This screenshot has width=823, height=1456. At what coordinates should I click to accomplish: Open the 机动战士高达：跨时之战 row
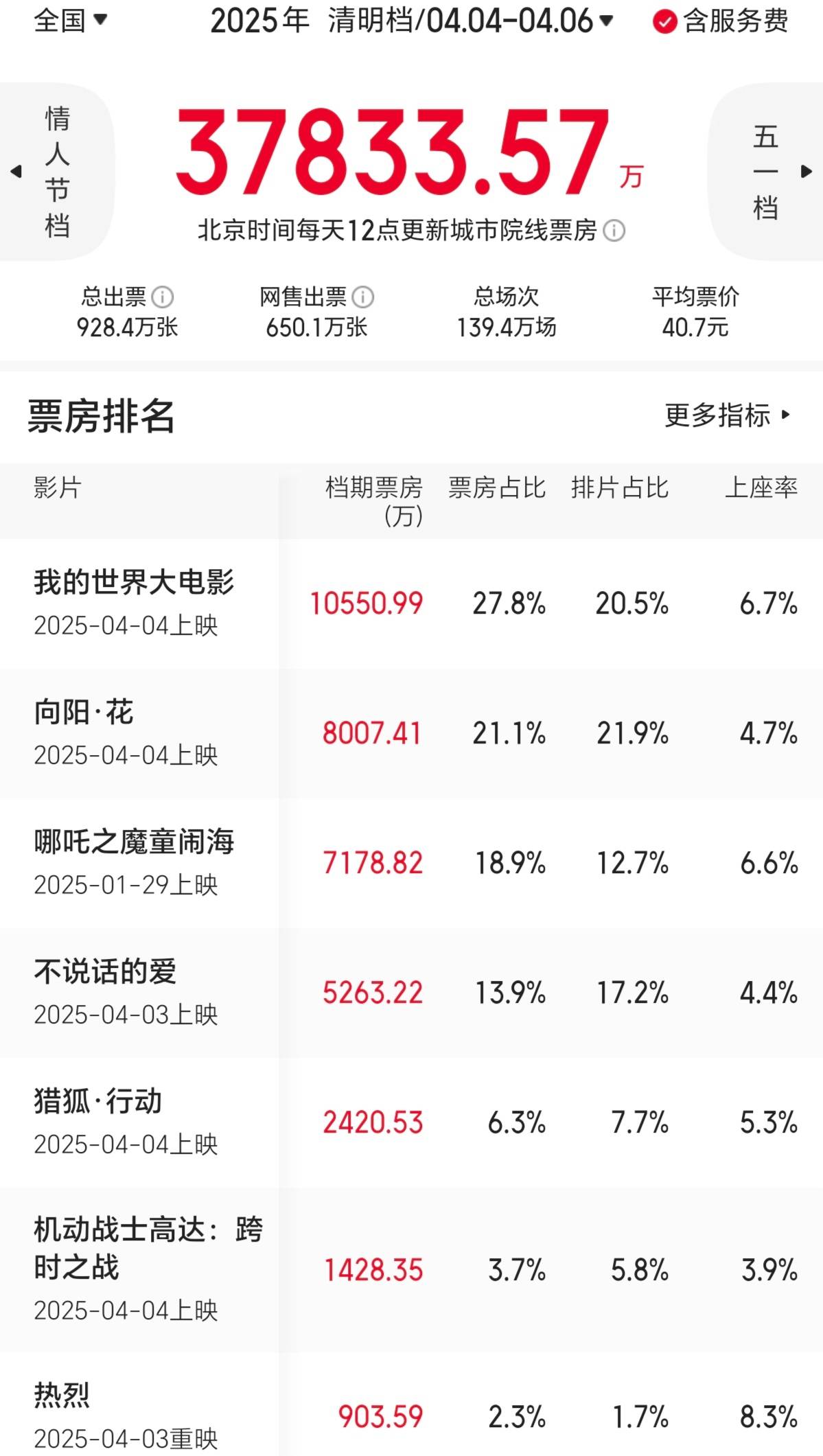[x=411, y=1270]
